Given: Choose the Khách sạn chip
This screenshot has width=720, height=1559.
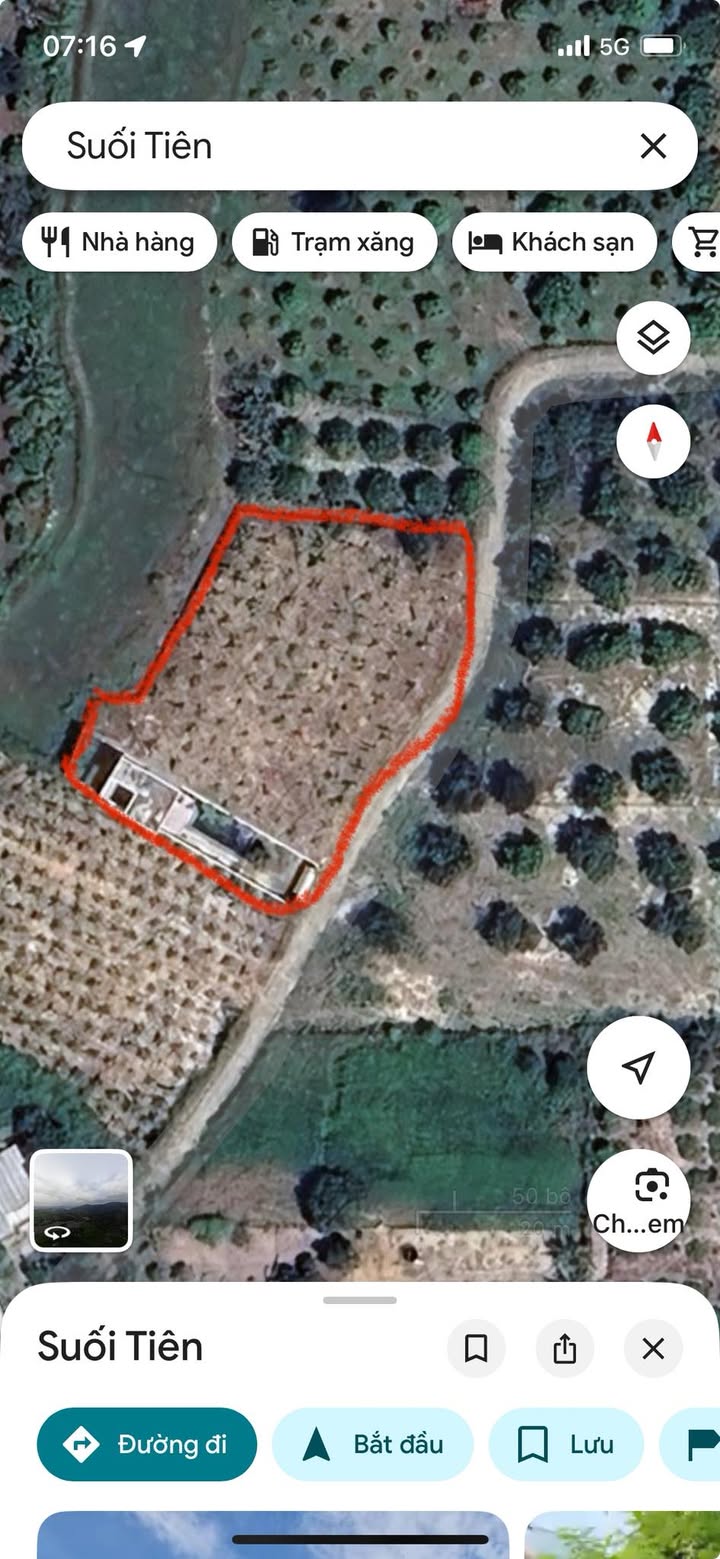Looking at the screenshot, I should coord(553,242).
